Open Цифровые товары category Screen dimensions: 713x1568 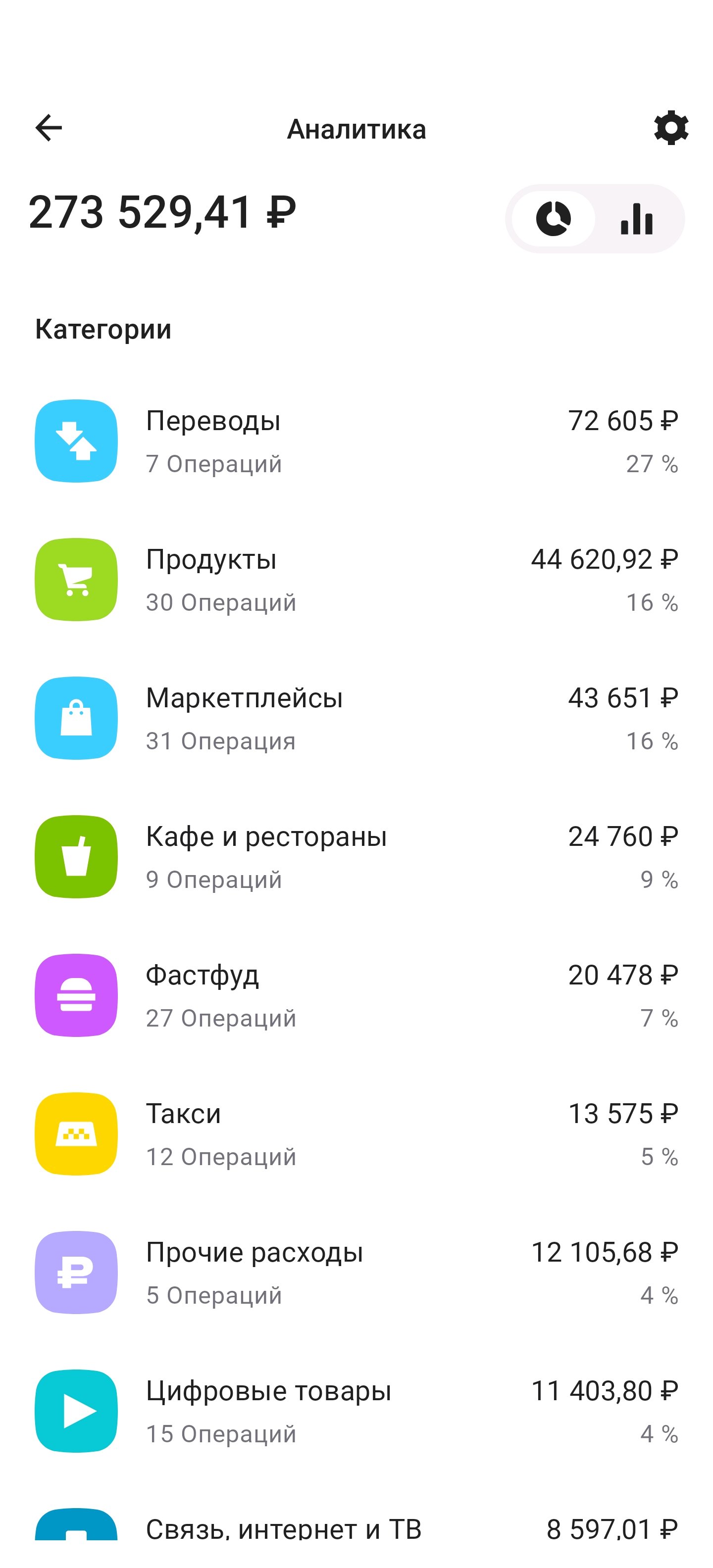coord(356,1411)
